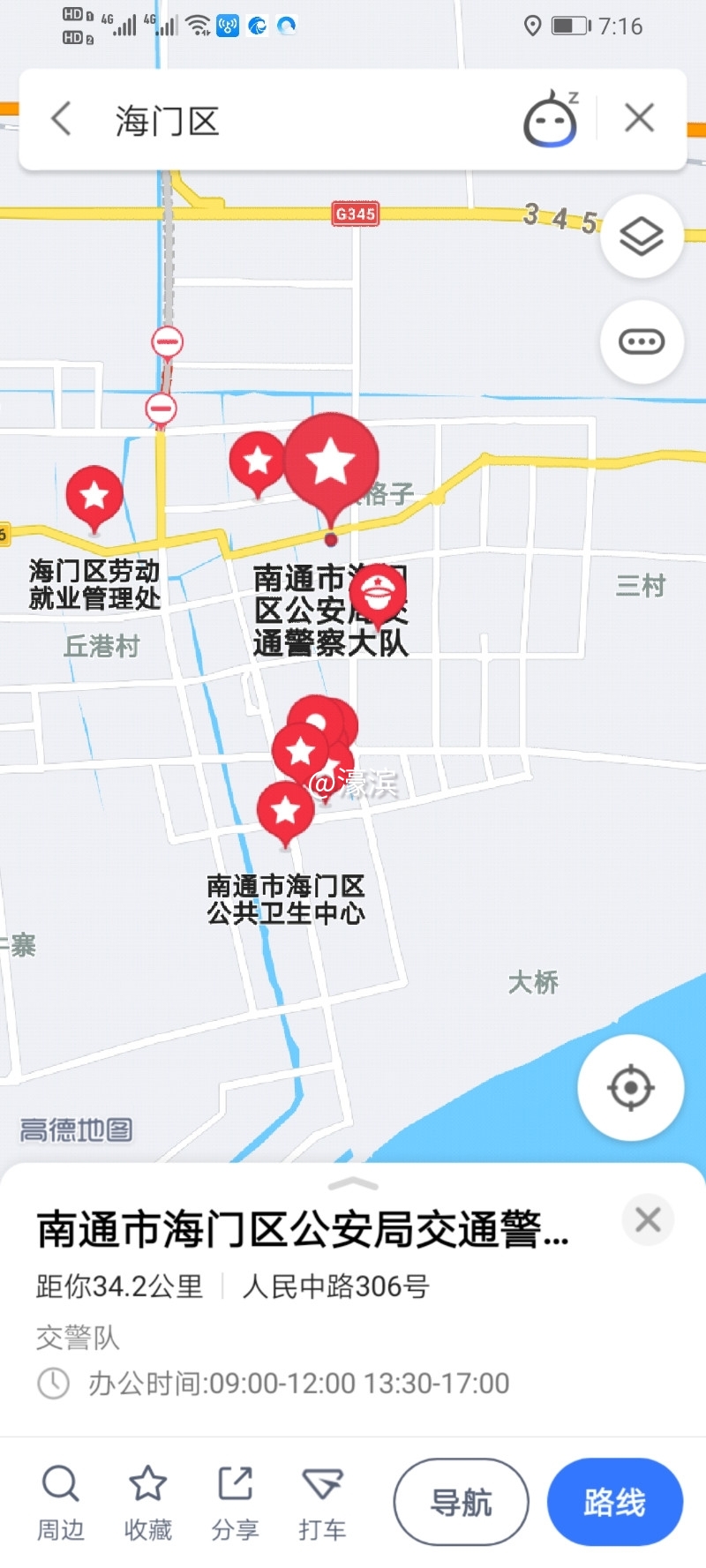The width and height of the screenshot is (706, 1568).
Task: Search nearby with 周边
Action: [x=60, y=1502]
